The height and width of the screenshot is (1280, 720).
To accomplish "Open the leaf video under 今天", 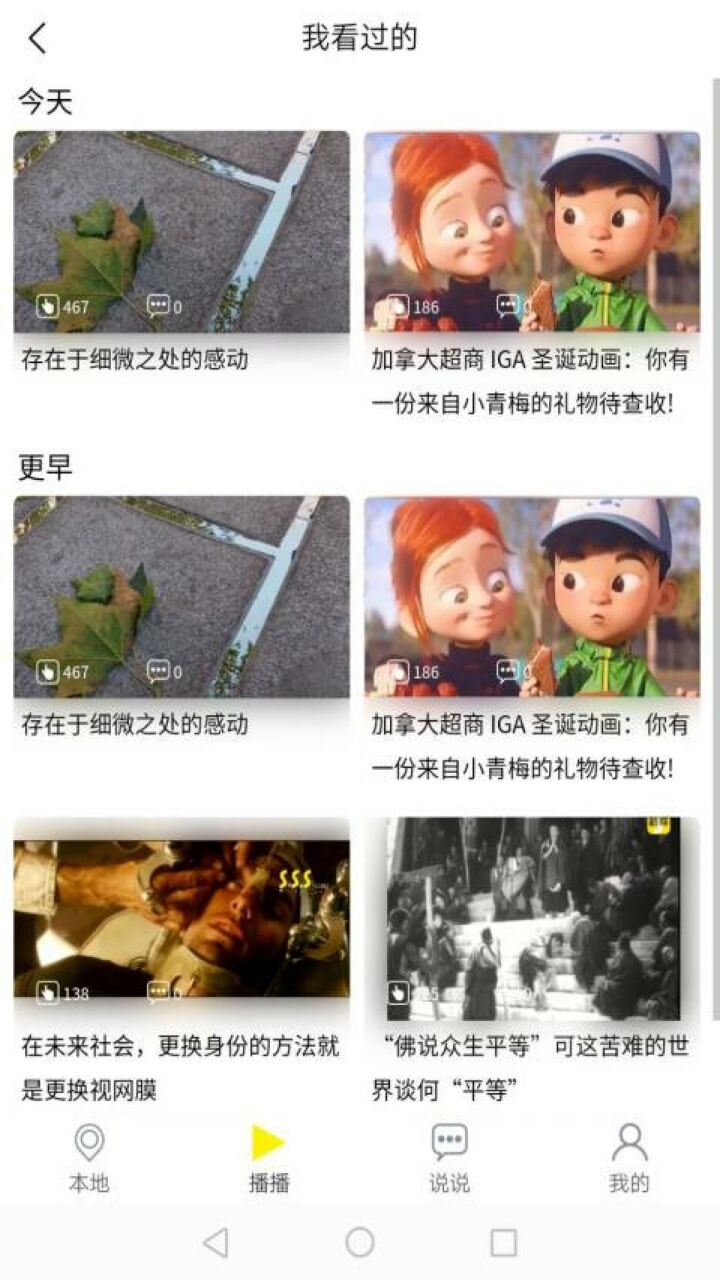I will 181,232.
